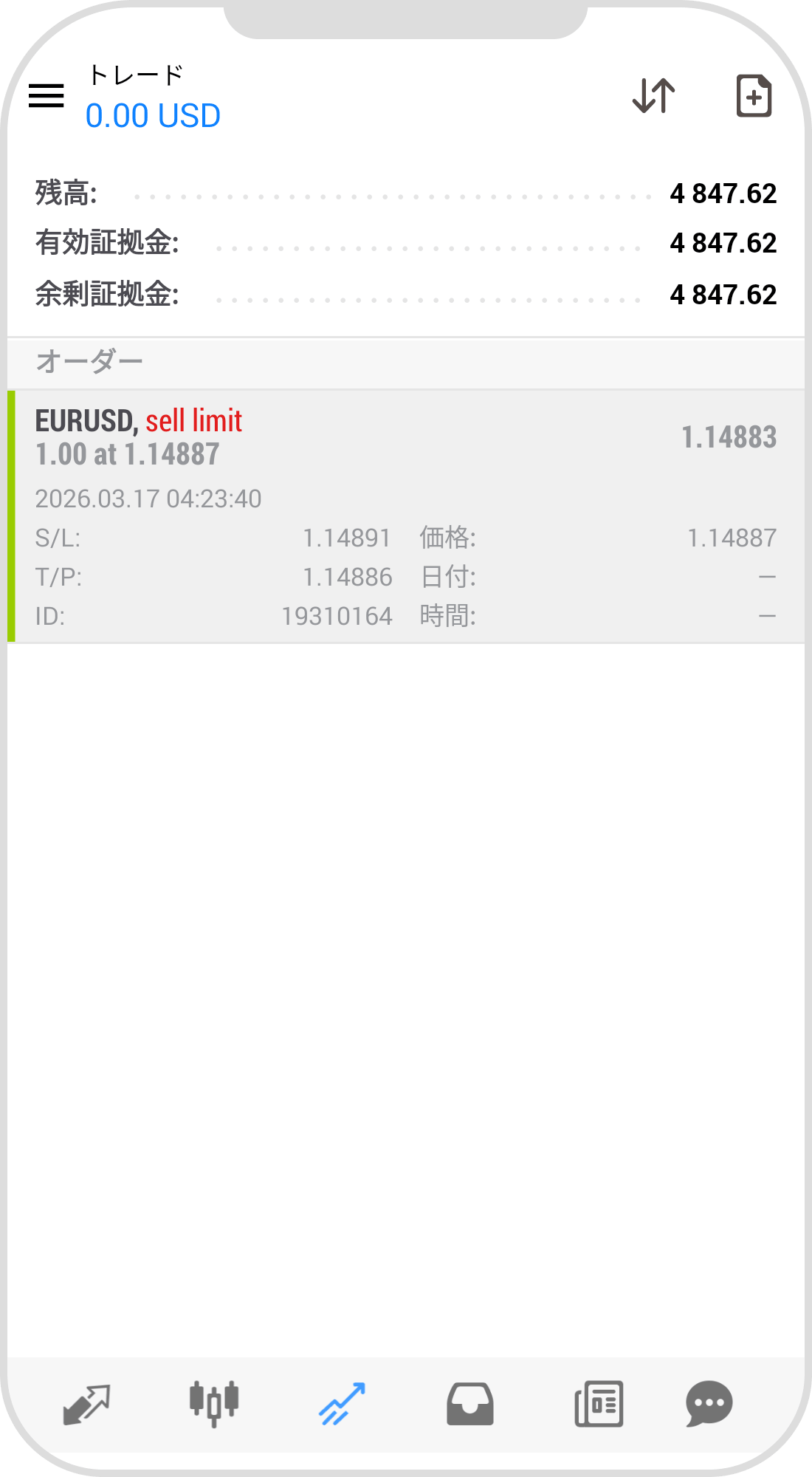The image size is (812, 1477).
Task: Go to the News tab
Action: click(x=599, y=1404)
